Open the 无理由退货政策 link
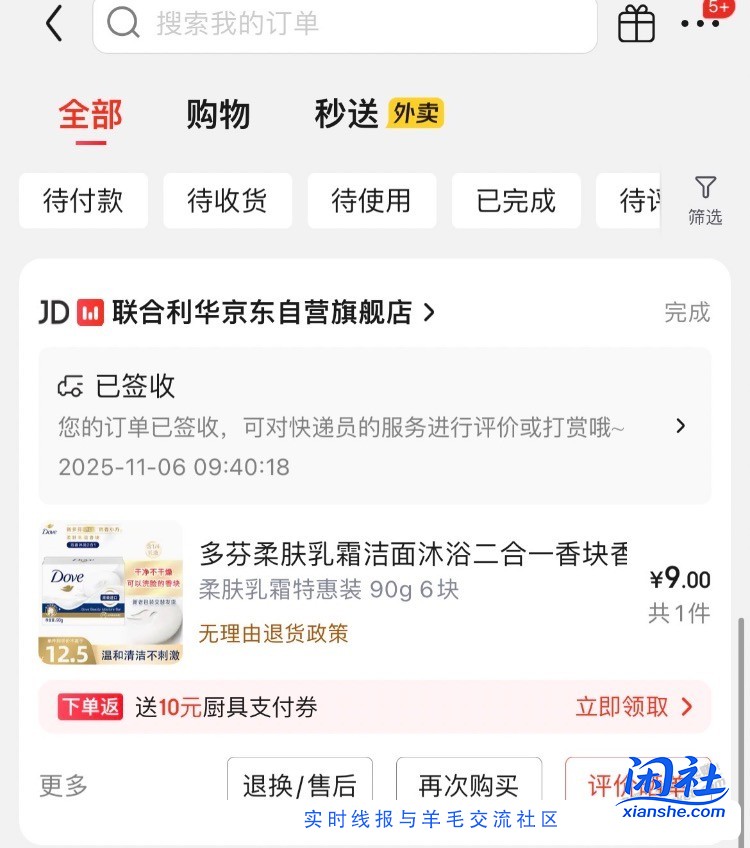Screen dimensions: 750x848 [273, 634]
